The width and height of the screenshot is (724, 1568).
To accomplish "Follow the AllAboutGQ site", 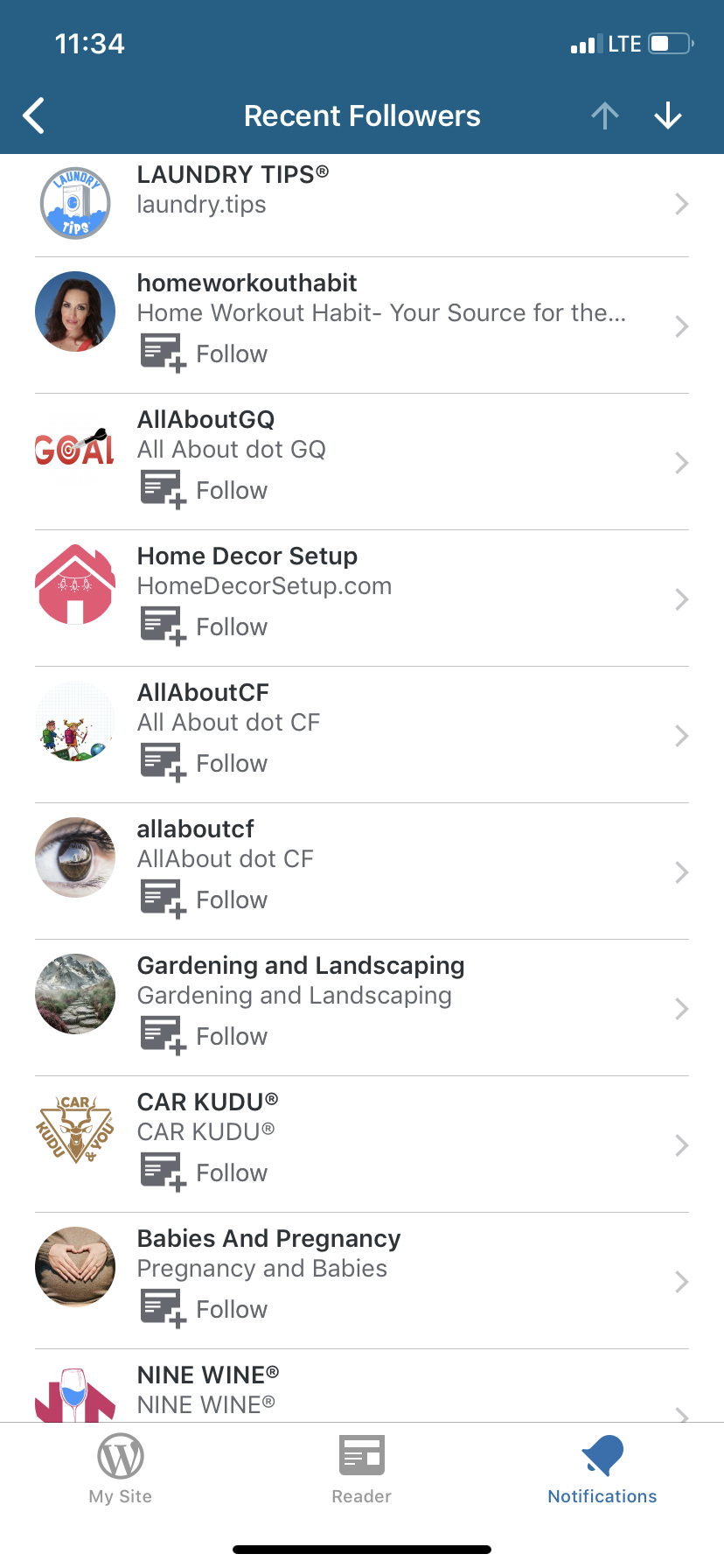I will [x=205, y=490].
